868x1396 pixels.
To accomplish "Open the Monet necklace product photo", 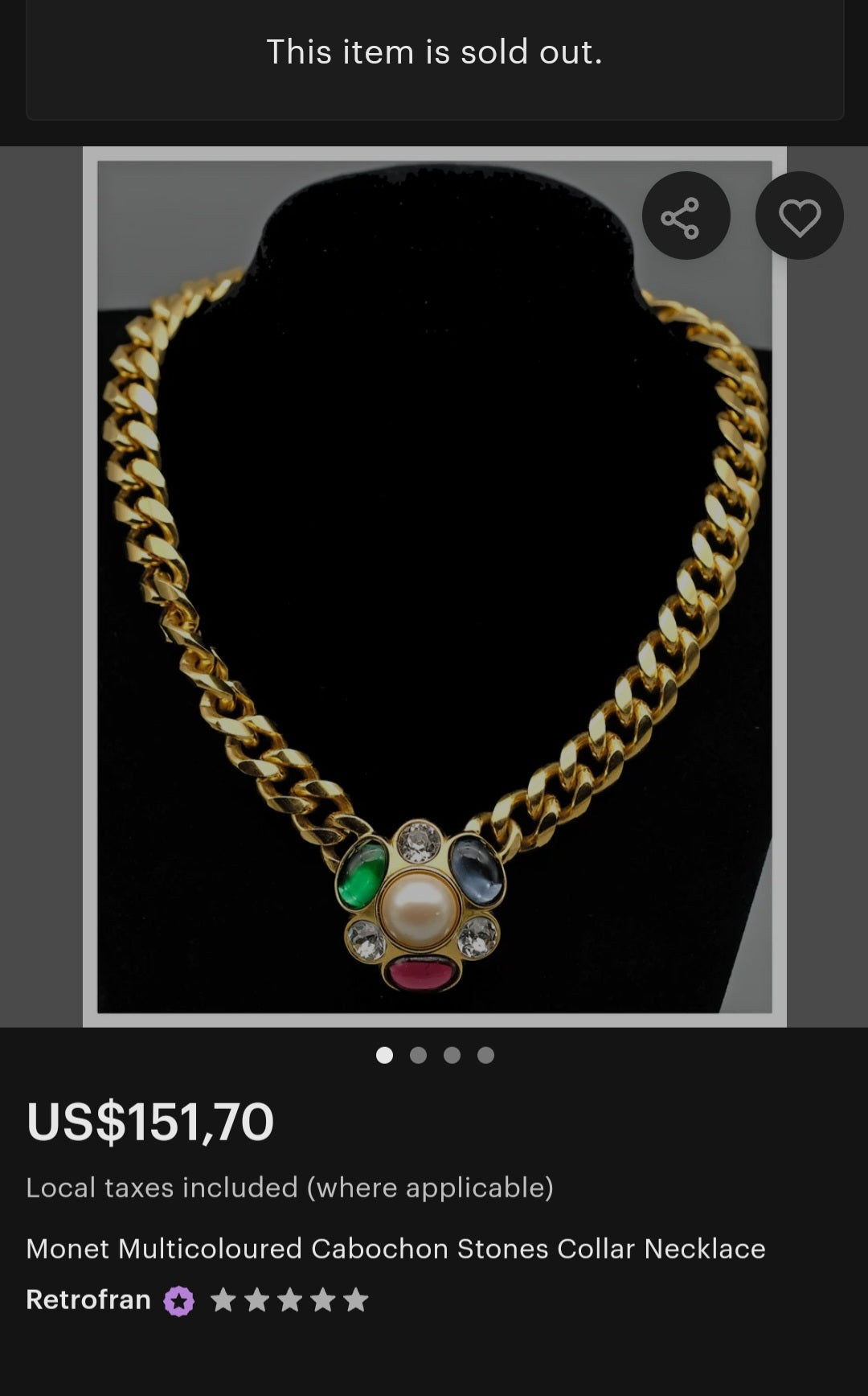I will (434, 587).
